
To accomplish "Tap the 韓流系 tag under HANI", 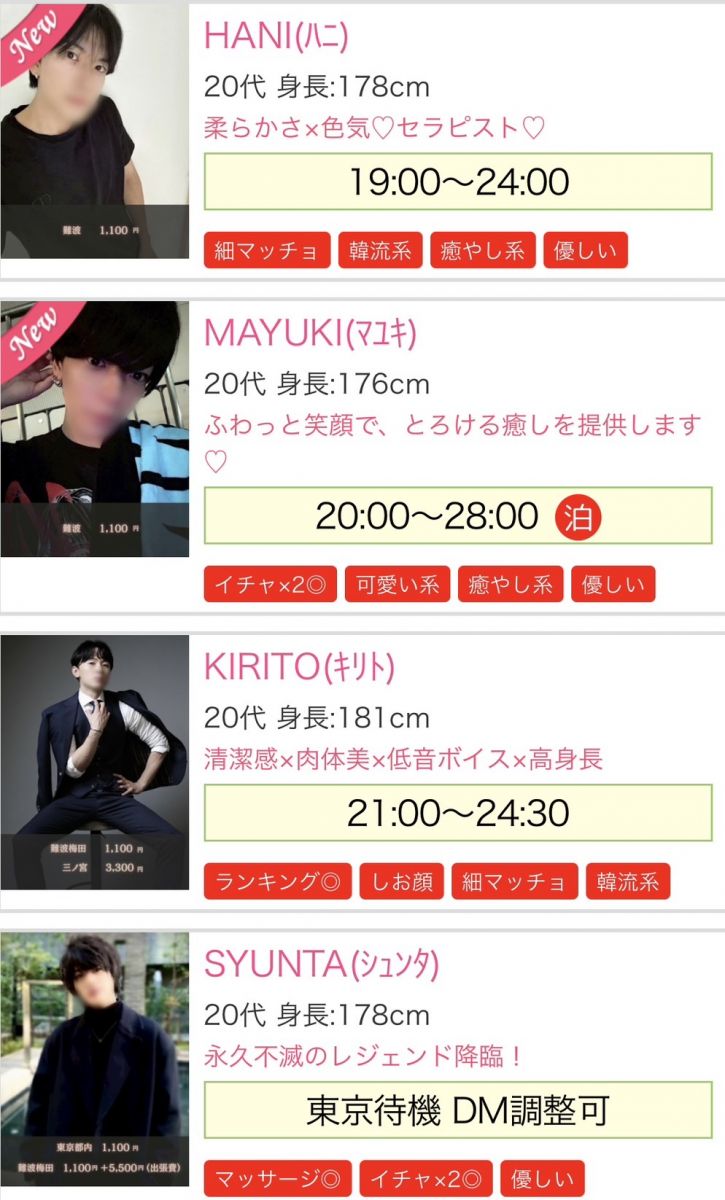I will [380, 251].
